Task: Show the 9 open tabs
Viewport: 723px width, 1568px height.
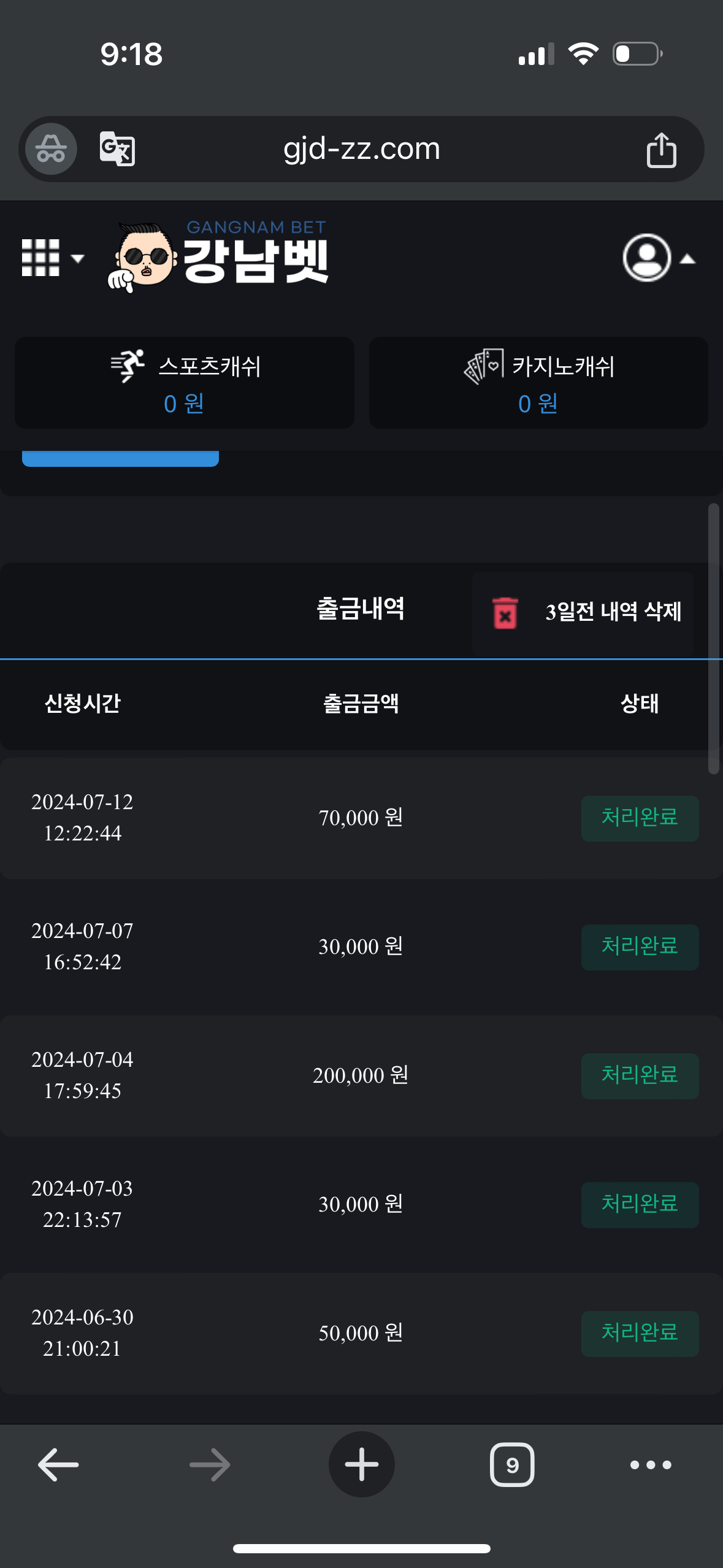Action: click(x=512, y=1465)
